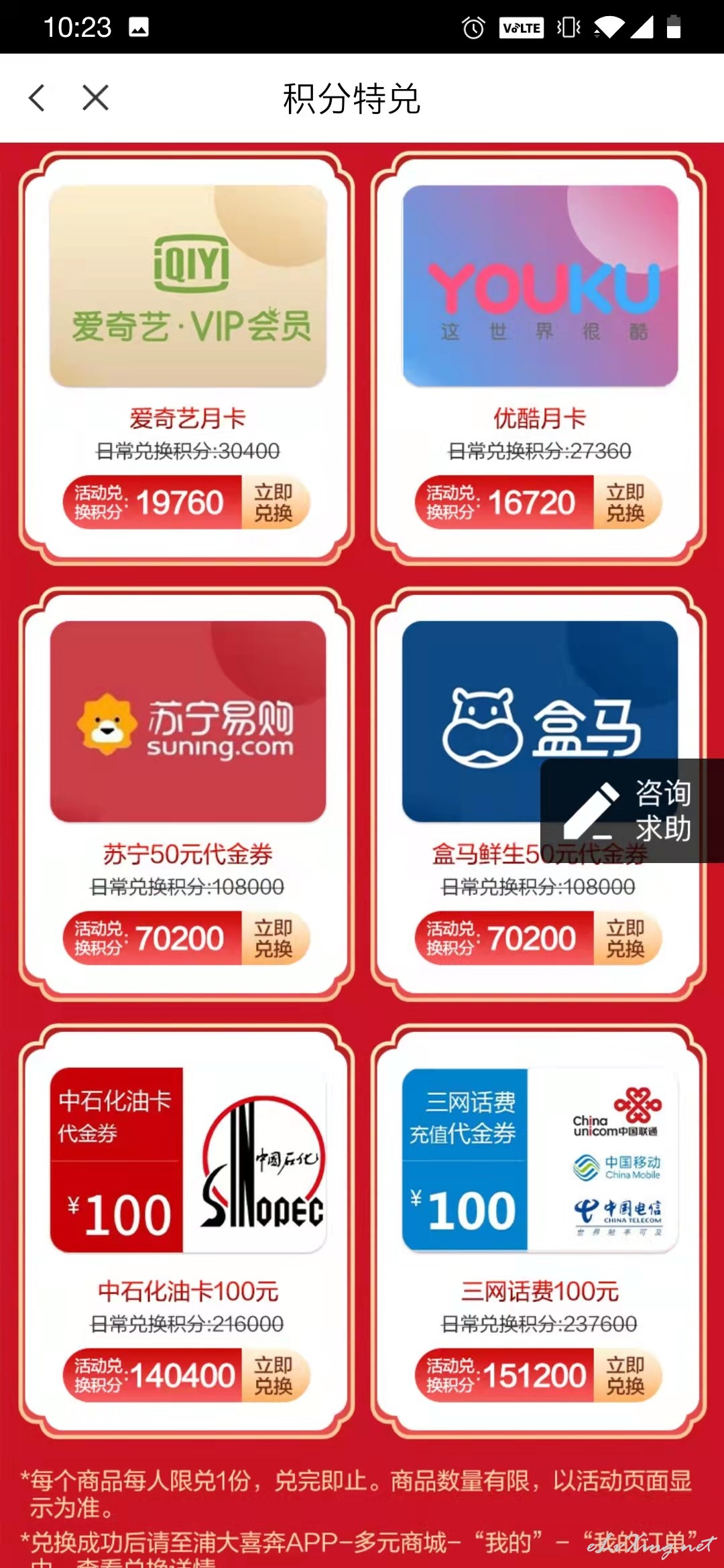Open the iQIYI VIP card image
This screenshot has height=1568, width=724.
click(x=188, y=286)
